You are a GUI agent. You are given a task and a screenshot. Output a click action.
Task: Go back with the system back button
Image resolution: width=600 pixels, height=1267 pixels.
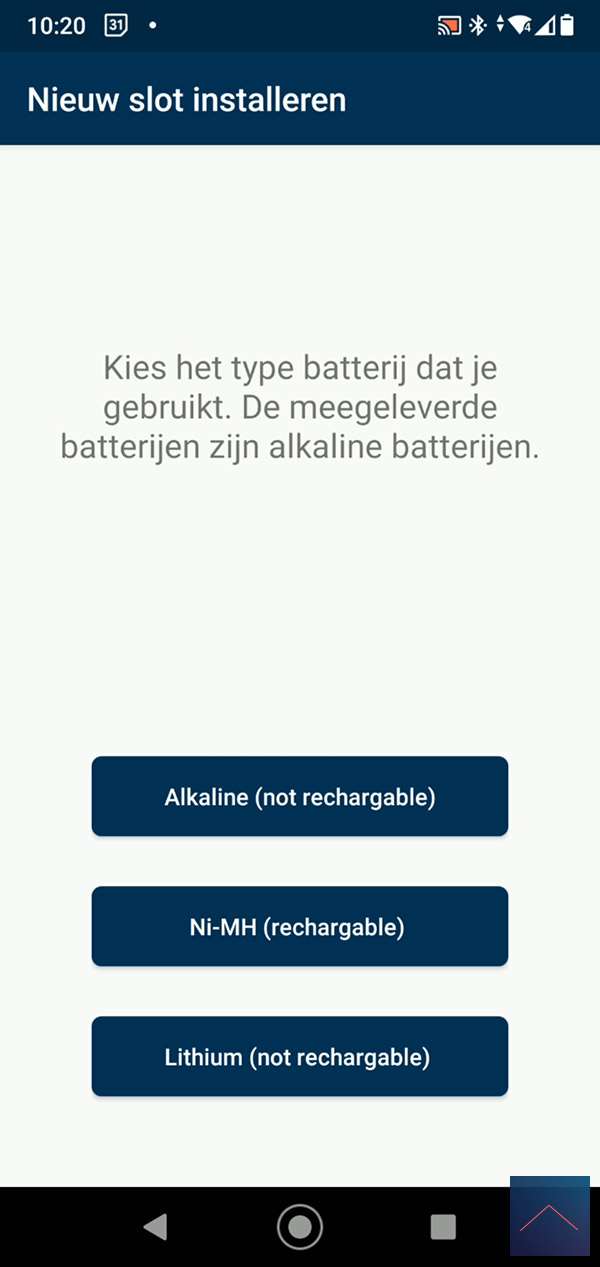tap(155, 1227)
